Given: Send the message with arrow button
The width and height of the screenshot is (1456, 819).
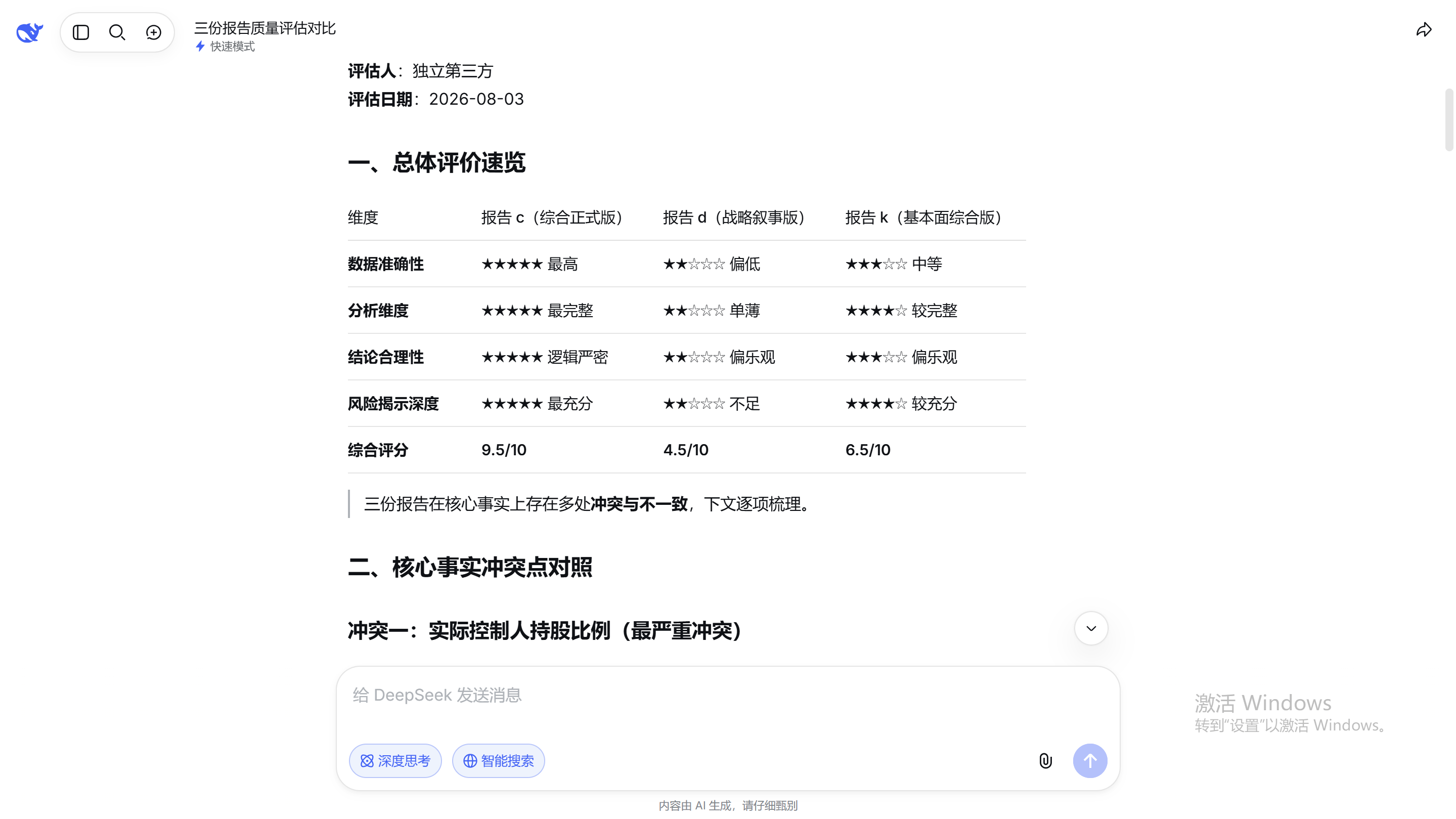Looking at the screenshot, I should (x=1090, y=761).
